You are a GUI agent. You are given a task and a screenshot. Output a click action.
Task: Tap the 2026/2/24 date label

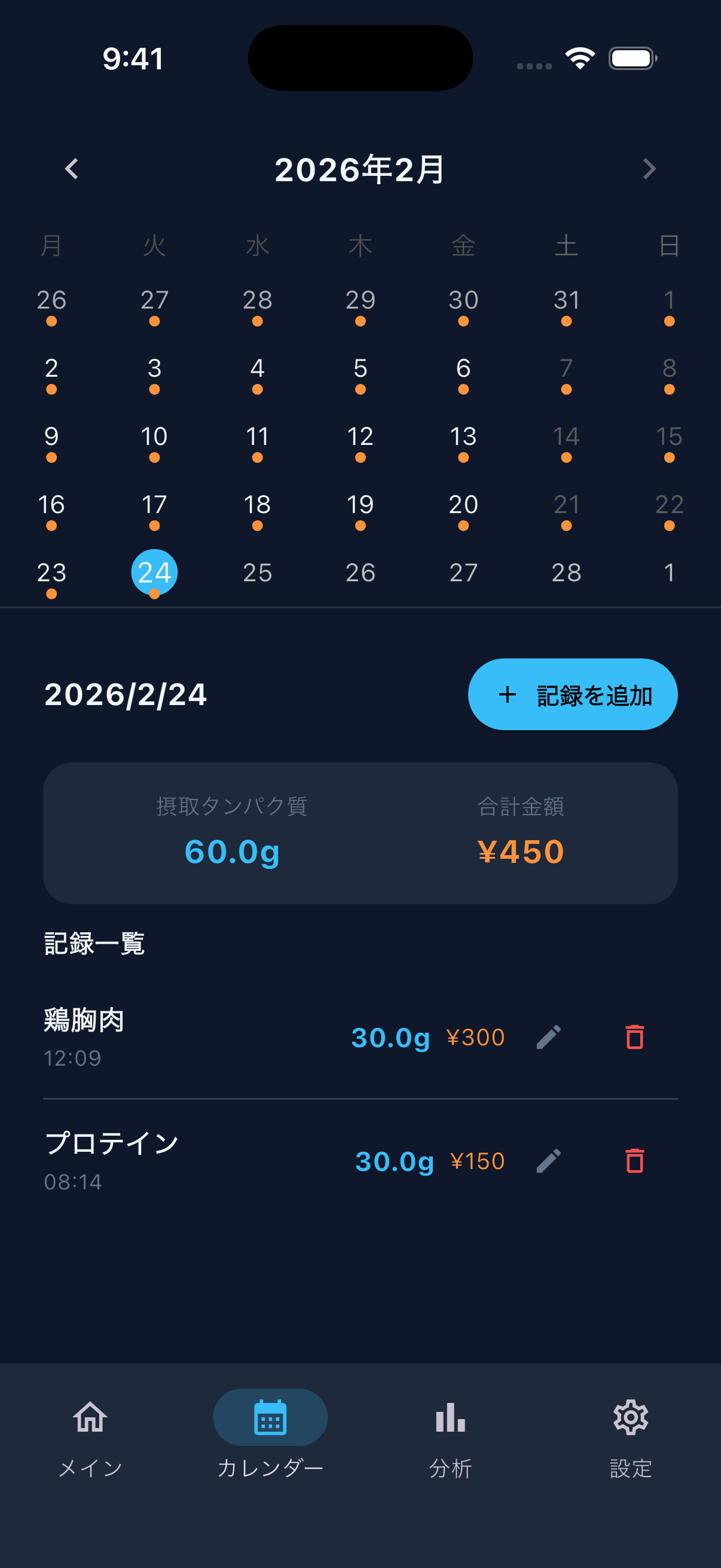(x=126, y=694)
